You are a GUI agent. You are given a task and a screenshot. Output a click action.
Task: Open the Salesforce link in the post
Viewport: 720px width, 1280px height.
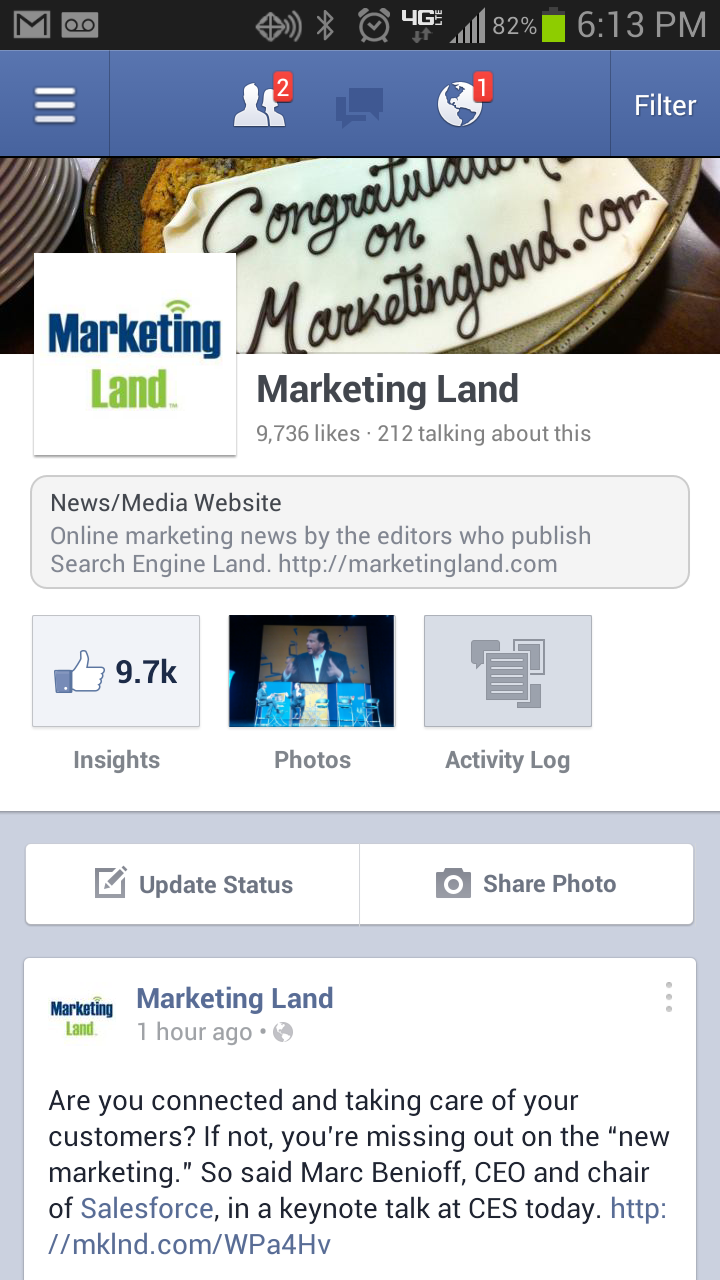[x=146, y=1208]
